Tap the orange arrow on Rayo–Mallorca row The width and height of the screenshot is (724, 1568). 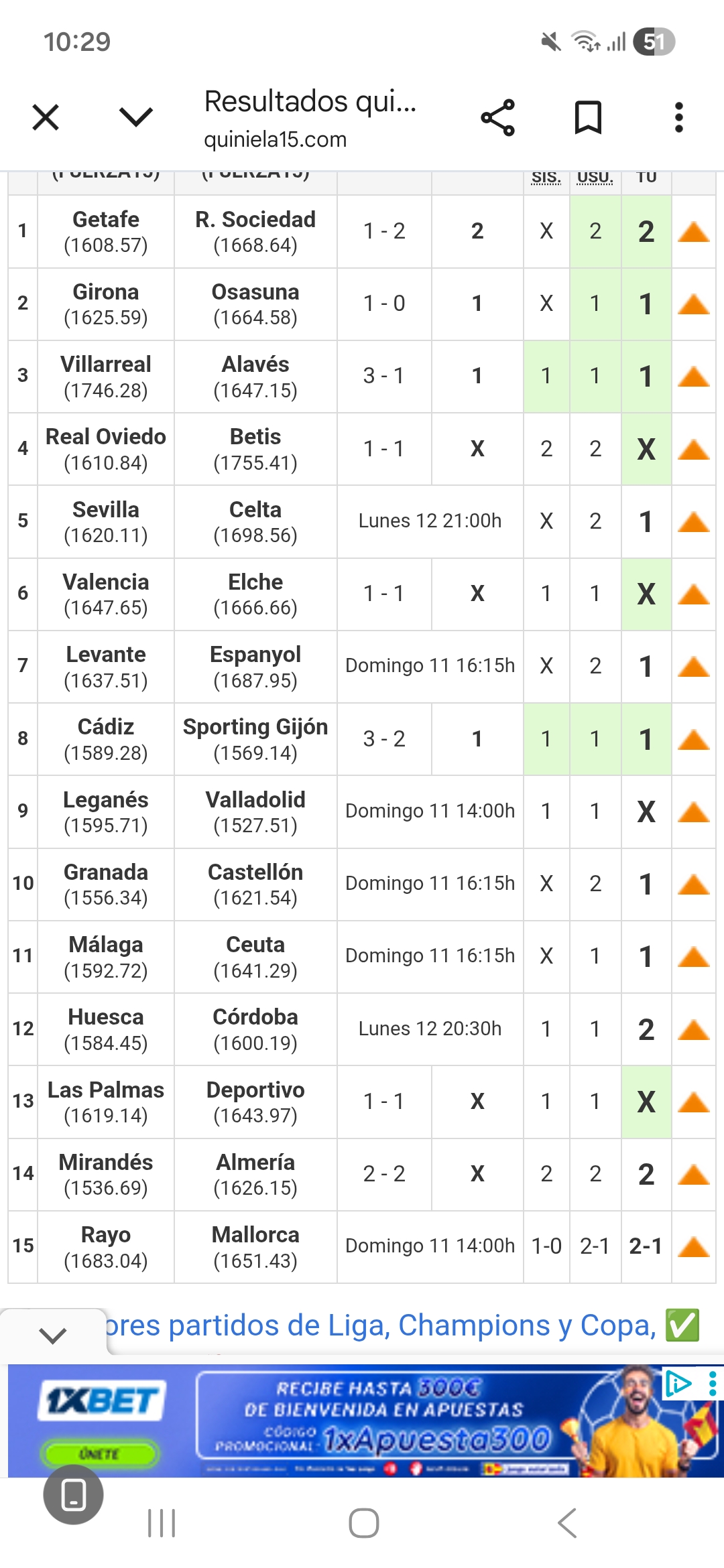point(693,1247)
